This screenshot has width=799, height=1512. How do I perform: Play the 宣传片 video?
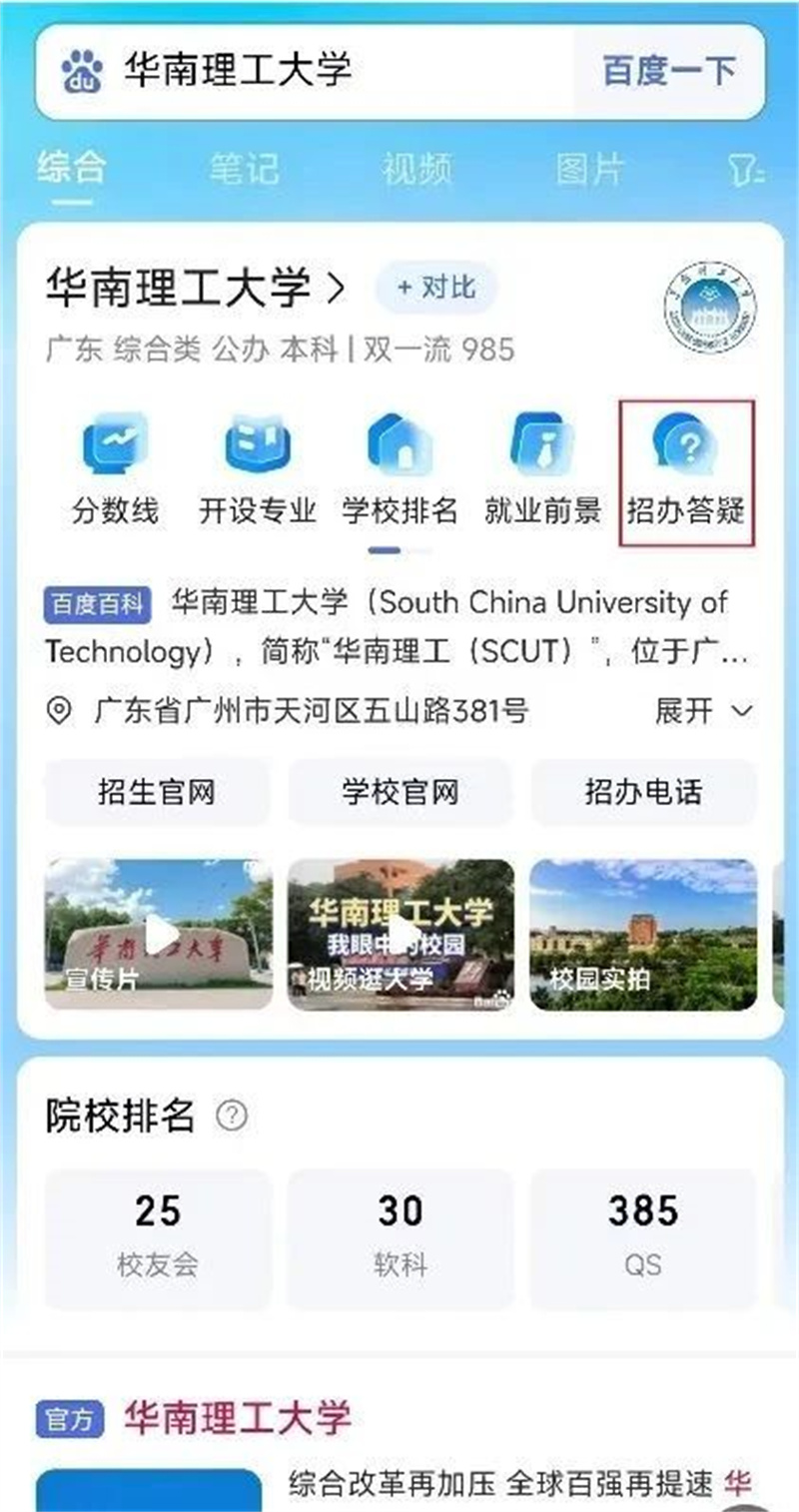pos(159,934)
